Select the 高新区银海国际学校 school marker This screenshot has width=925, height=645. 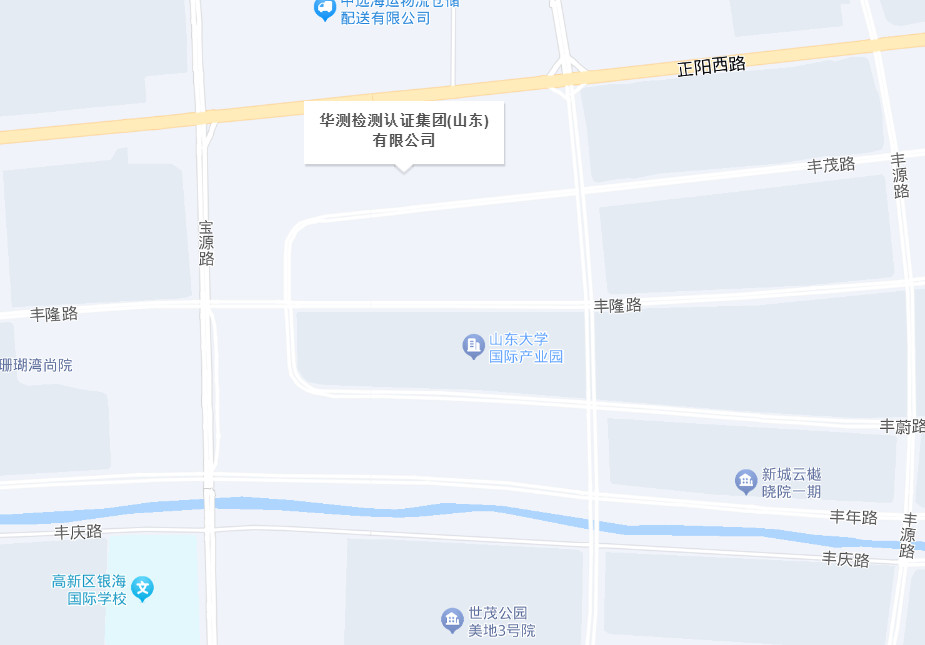(x=142, y=588)
